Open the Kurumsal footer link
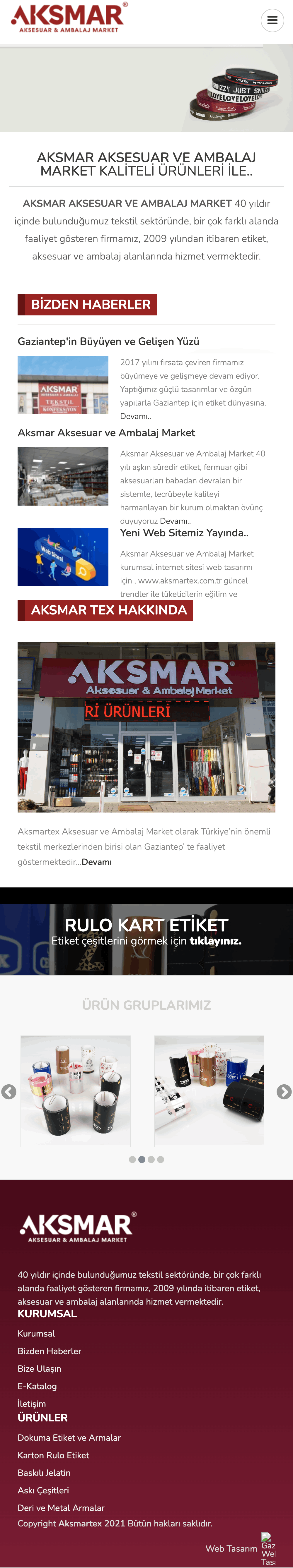This screenshot has height=1568, width=293. (37, 1334)
